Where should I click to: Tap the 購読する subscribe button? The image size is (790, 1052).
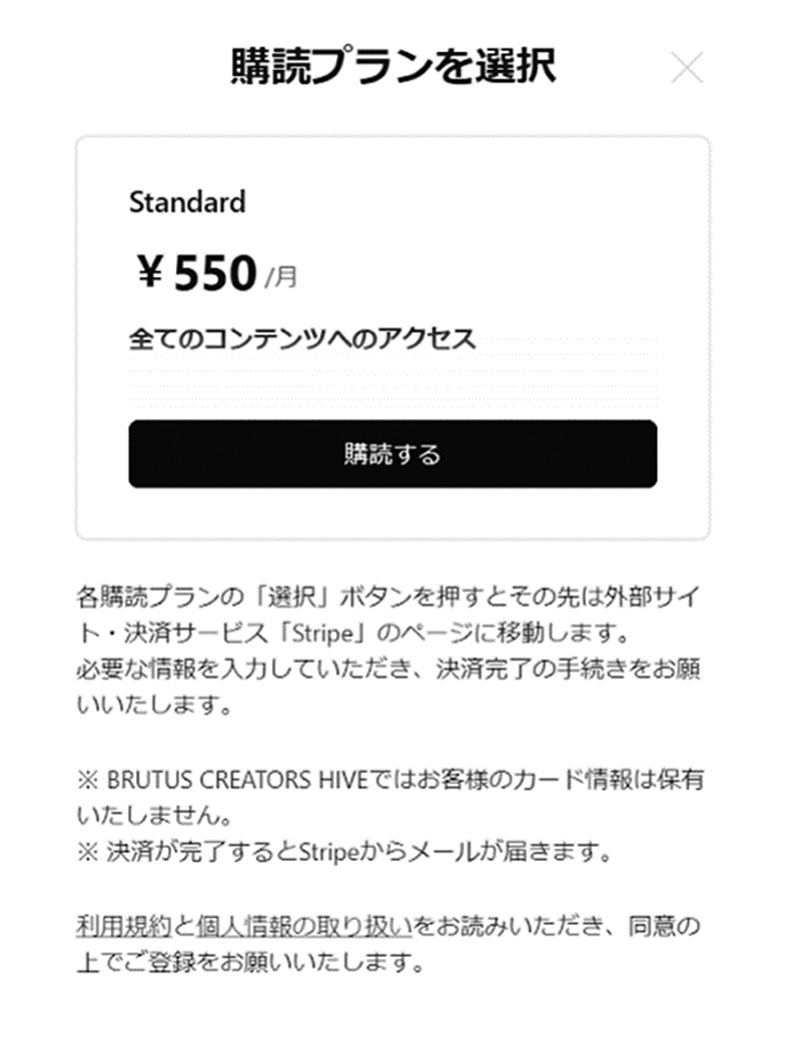[392, 454]
